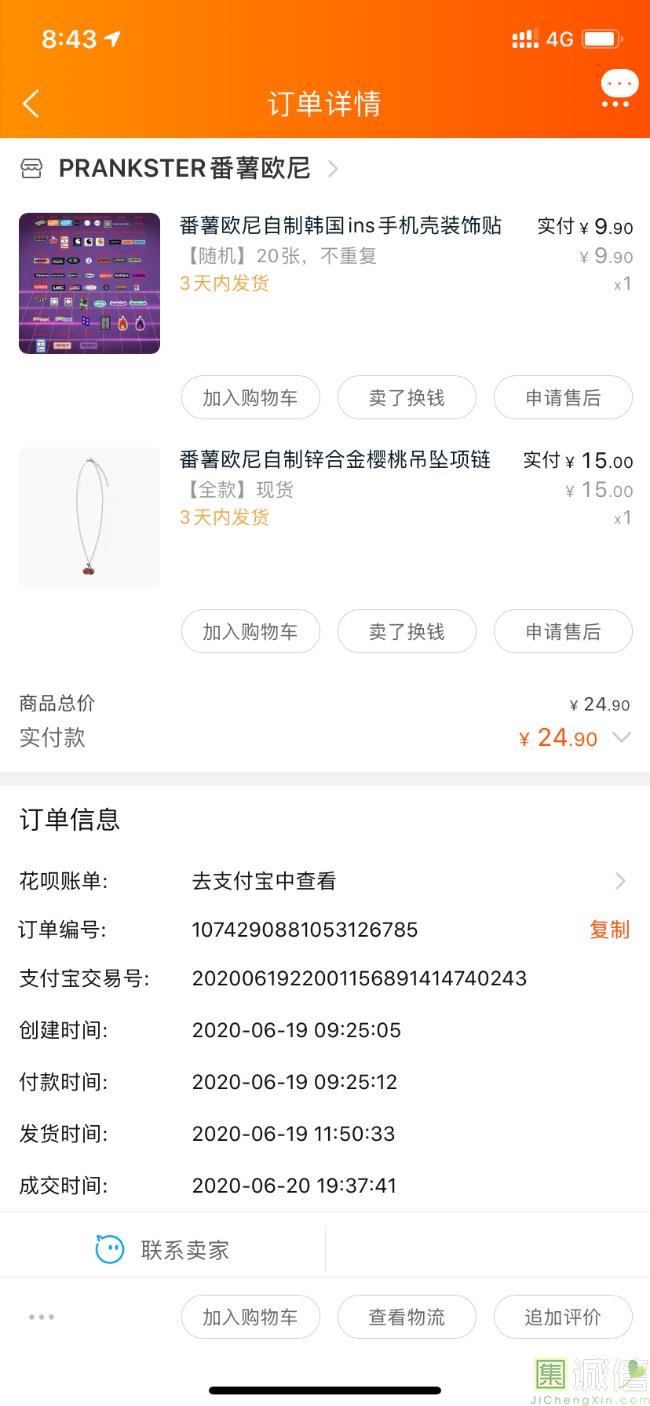Tap 加入购物车 for the cherry necklace
650x1406 pixels.
250,632
